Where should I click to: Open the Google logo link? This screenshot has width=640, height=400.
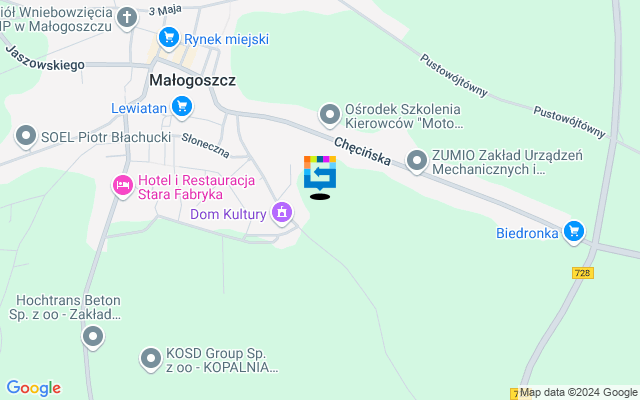click(x=33, y=388)
